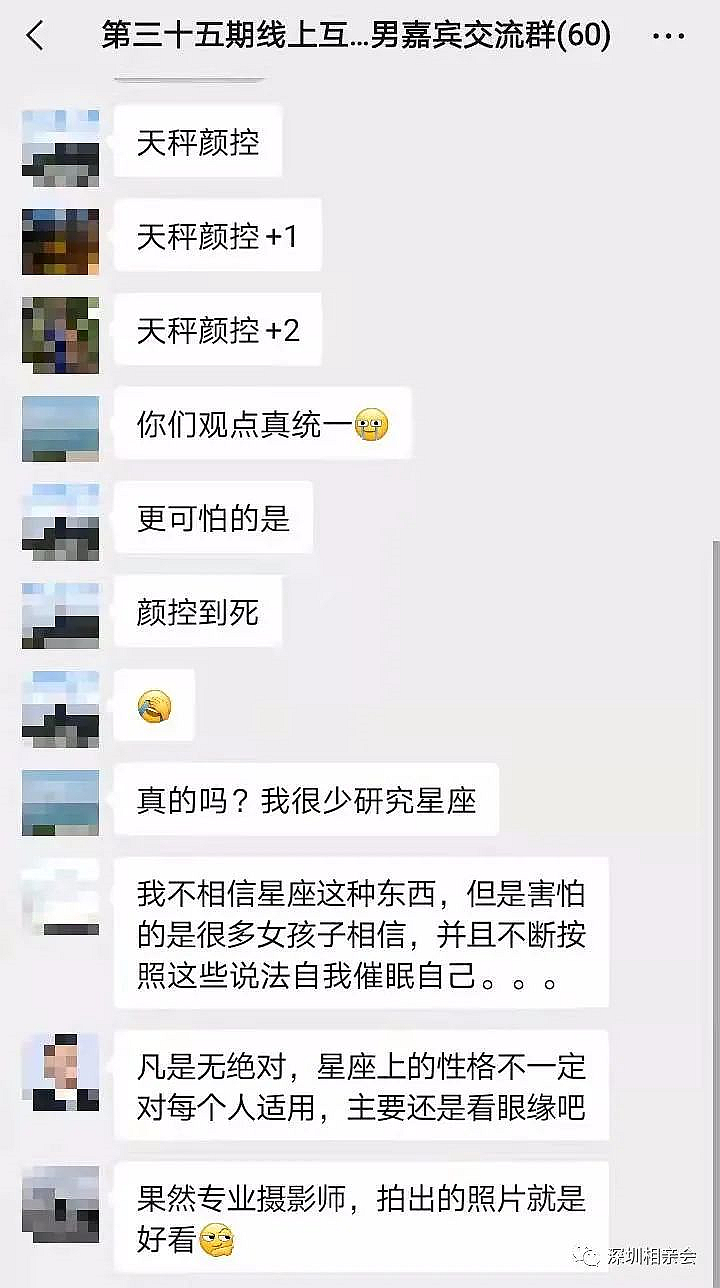Open profile of '真的吗？我很少研究星座' sender
This screenshot has height=1288, width=720.
[61, 802]
